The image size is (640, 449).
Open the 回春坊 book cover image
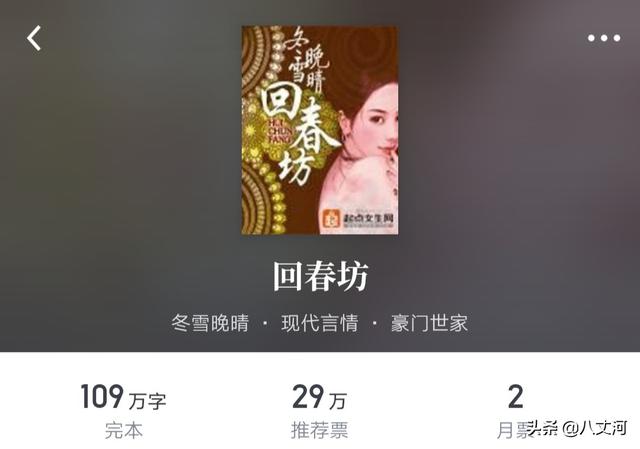[319, 130]
